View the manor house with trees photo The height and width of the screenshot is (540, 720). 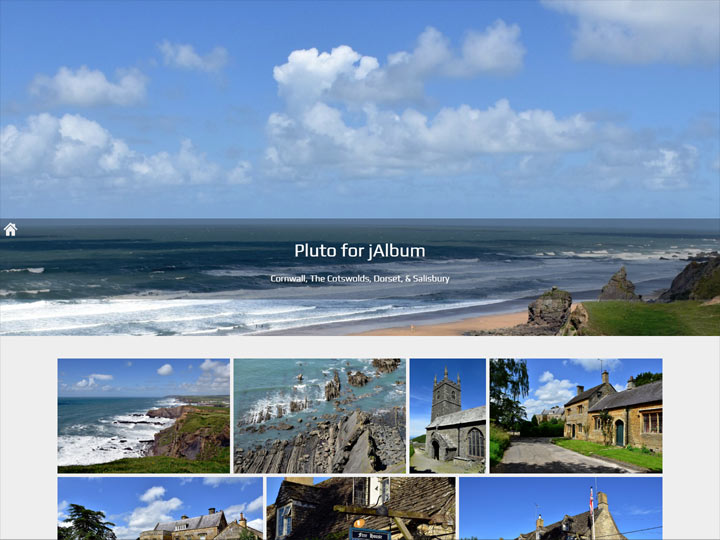point(160,508)
